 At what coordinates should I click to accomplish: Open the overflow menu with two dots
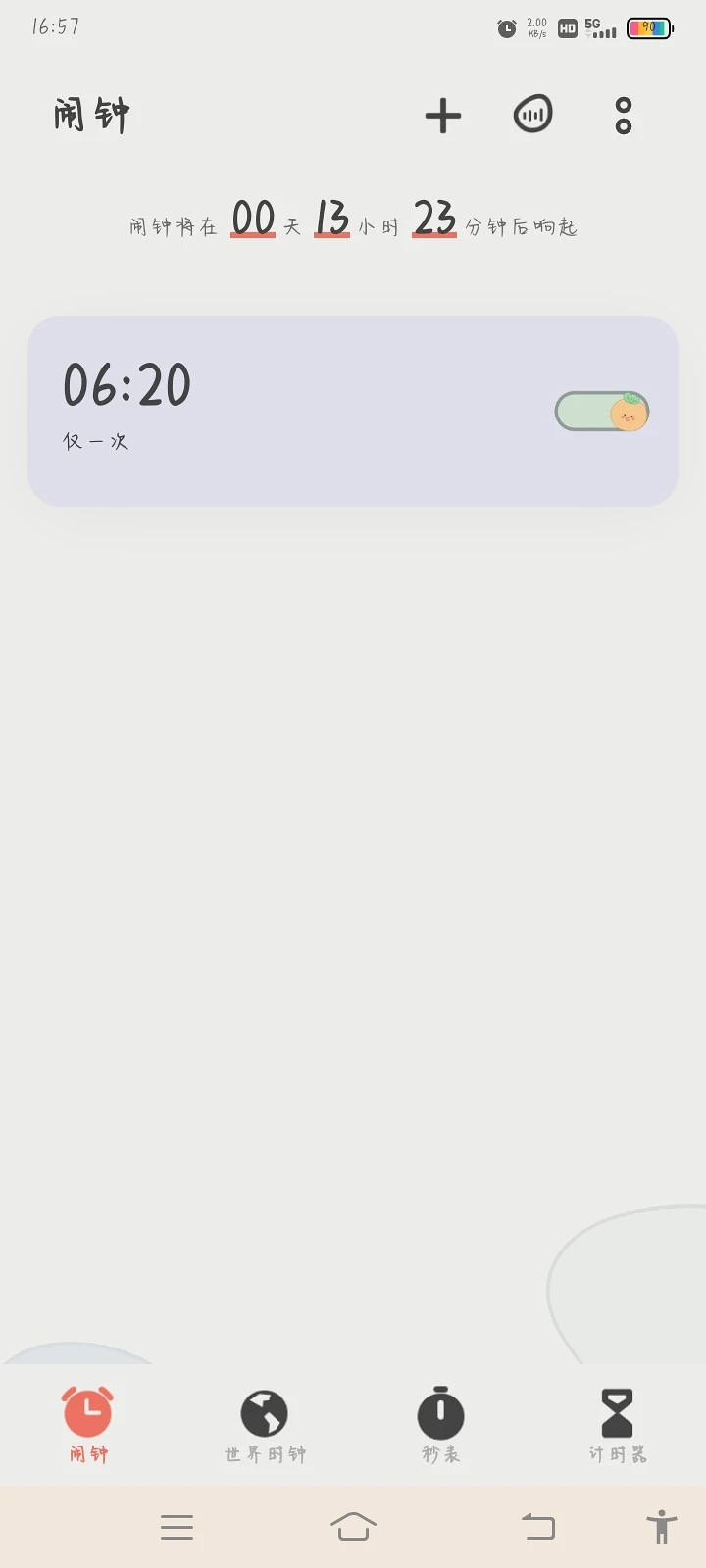click(x=624, y=116)
